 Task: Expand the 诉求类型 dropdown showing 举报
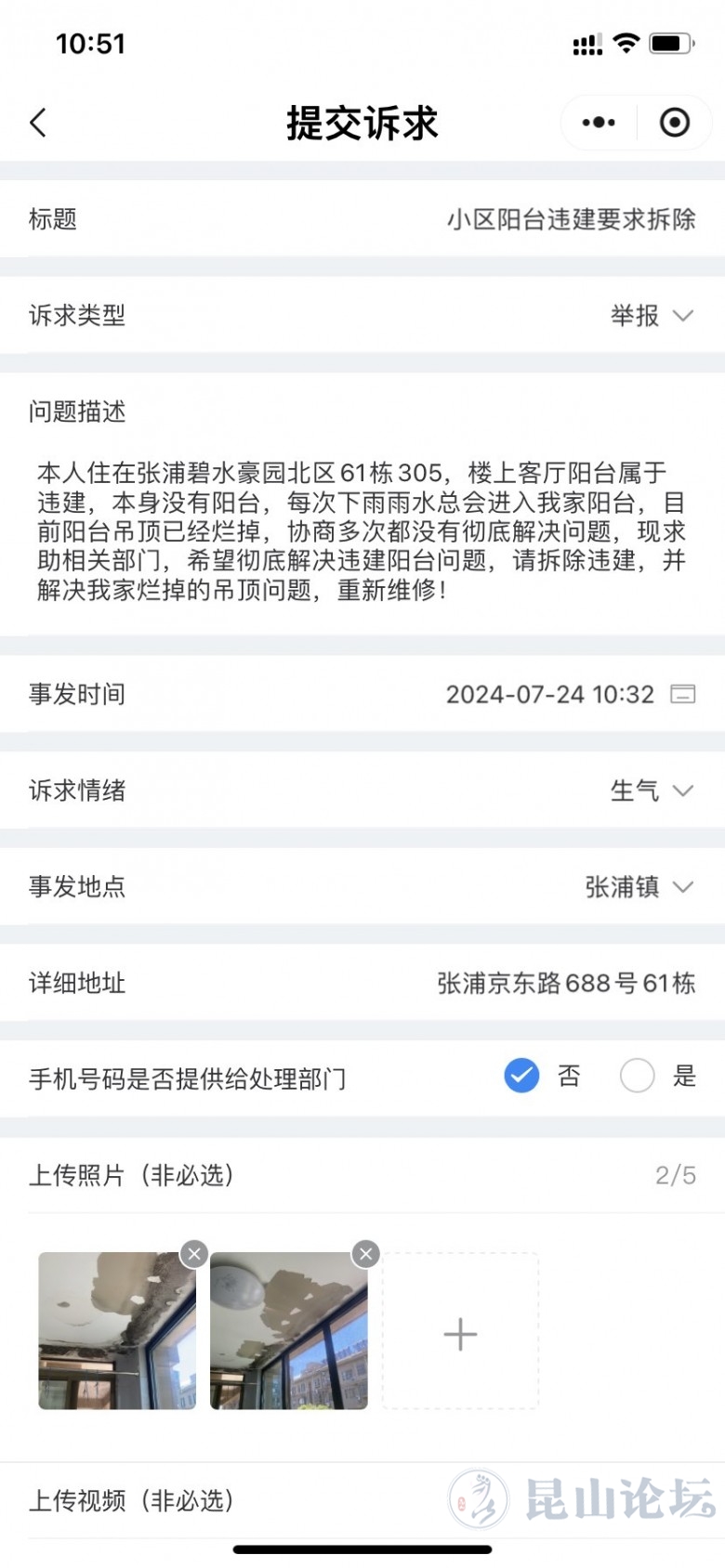coord(652,316)
